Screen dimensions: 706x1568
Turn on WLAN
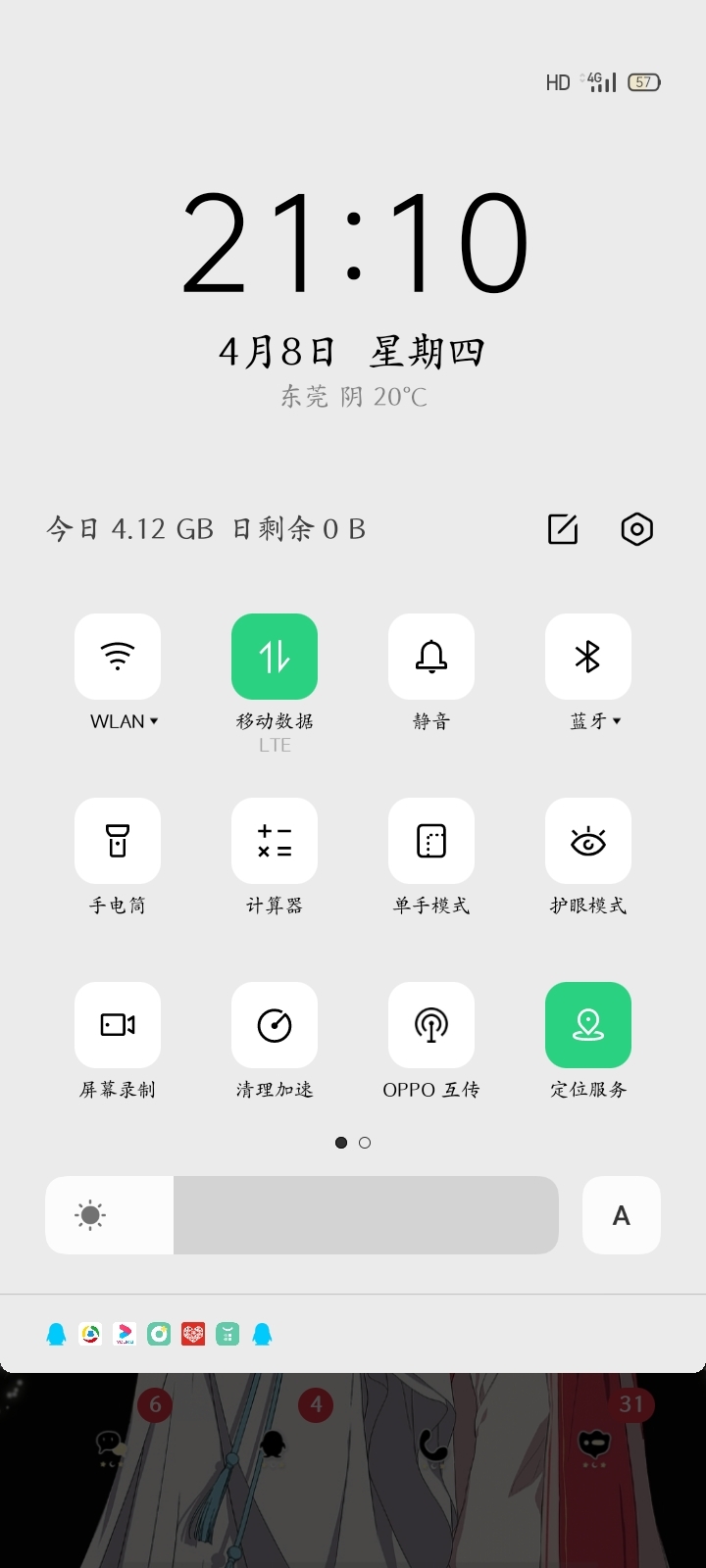(x=118, y=657)
